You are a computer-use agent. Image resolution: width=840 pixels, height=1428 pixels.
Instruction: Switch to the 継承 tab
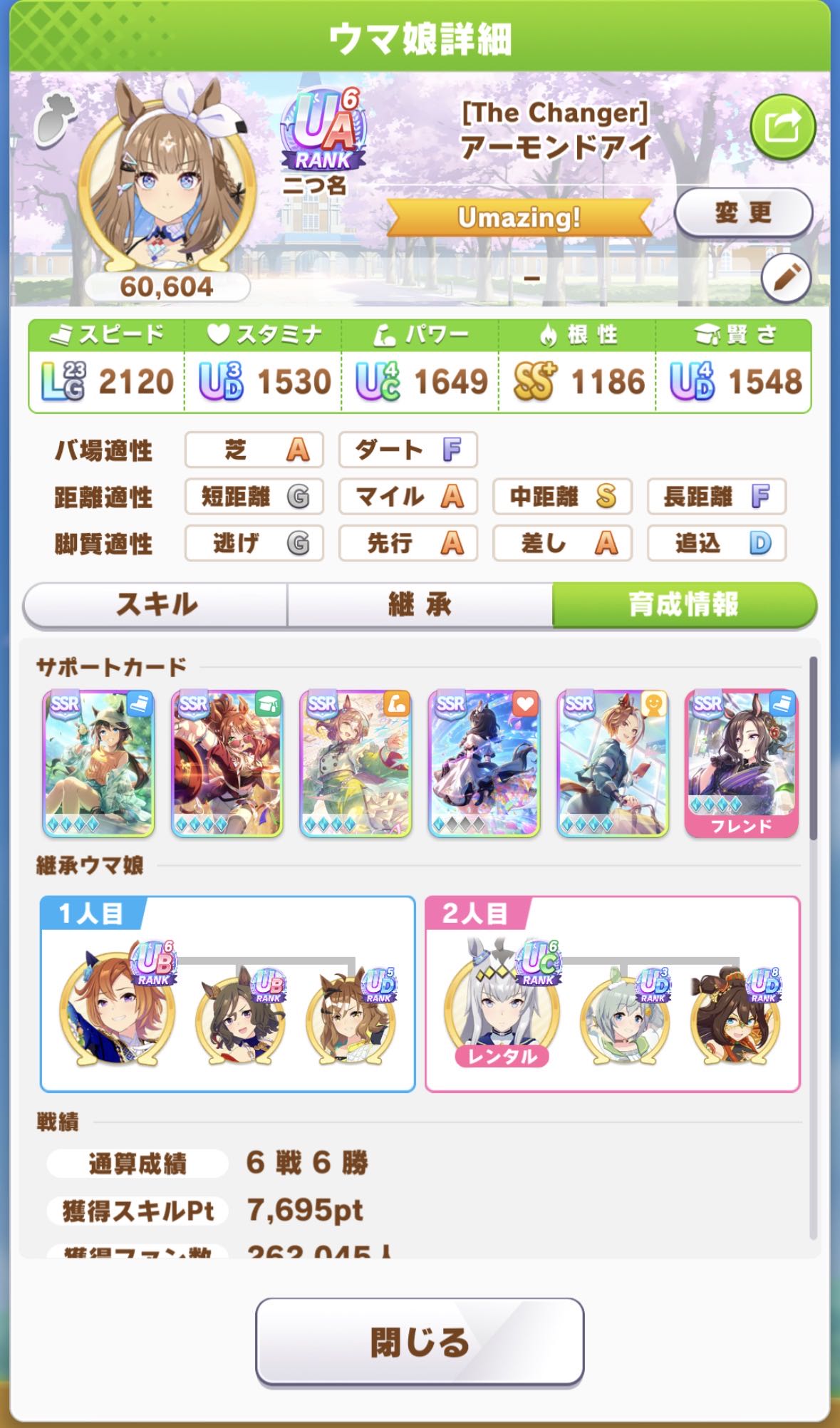[420, 605]
